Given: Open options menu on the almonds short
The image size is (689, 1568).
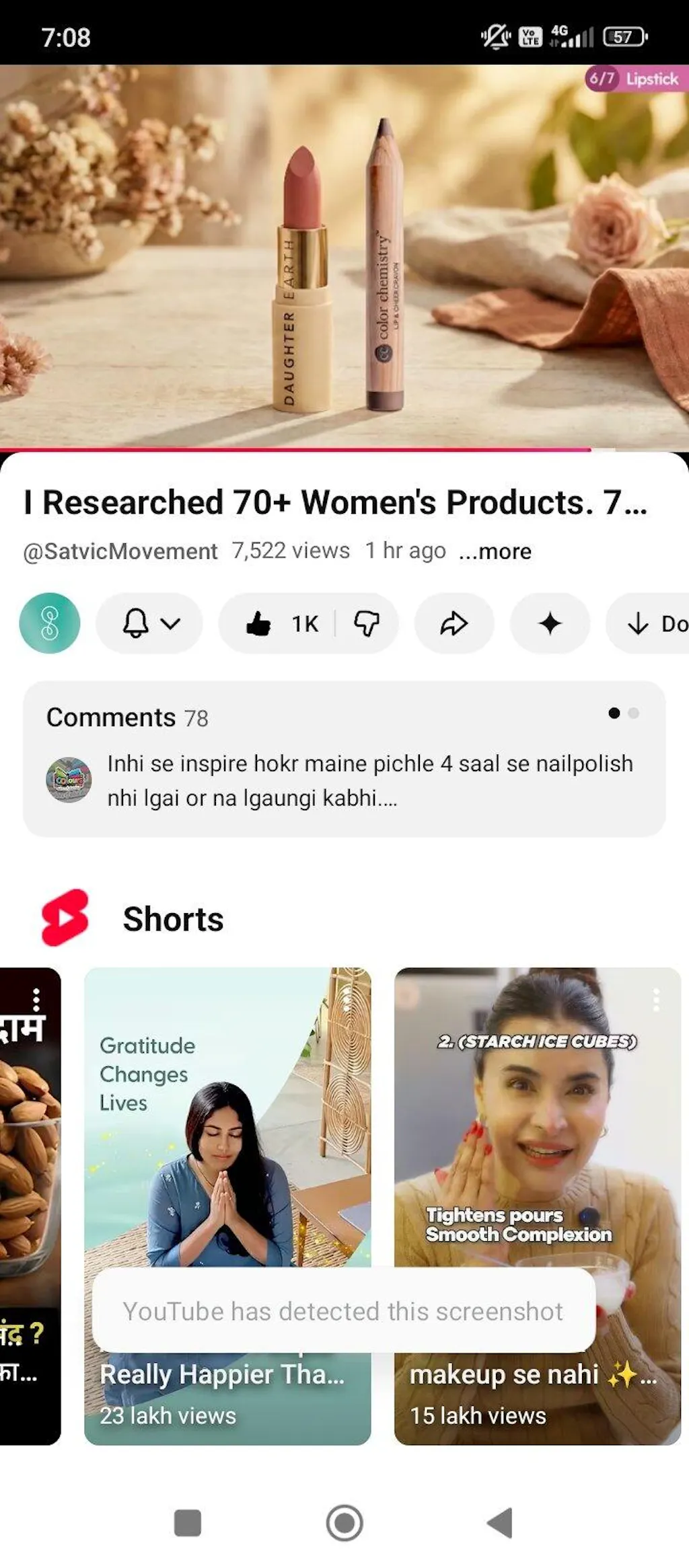Looking at the screenshot, I should tap(36, 1000).
